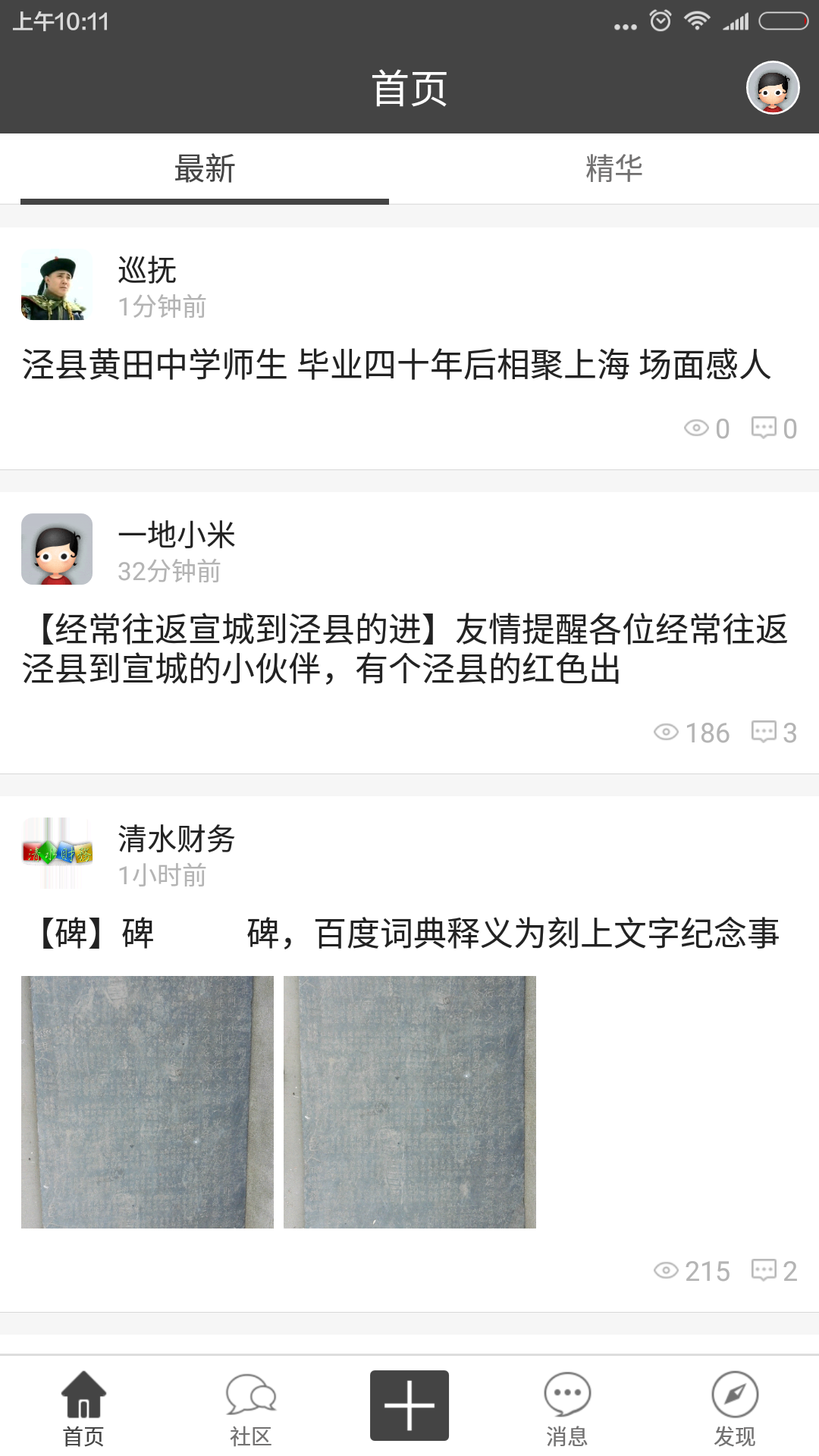
Task: Open the 消息 tab
Action: pos(566,1407)
